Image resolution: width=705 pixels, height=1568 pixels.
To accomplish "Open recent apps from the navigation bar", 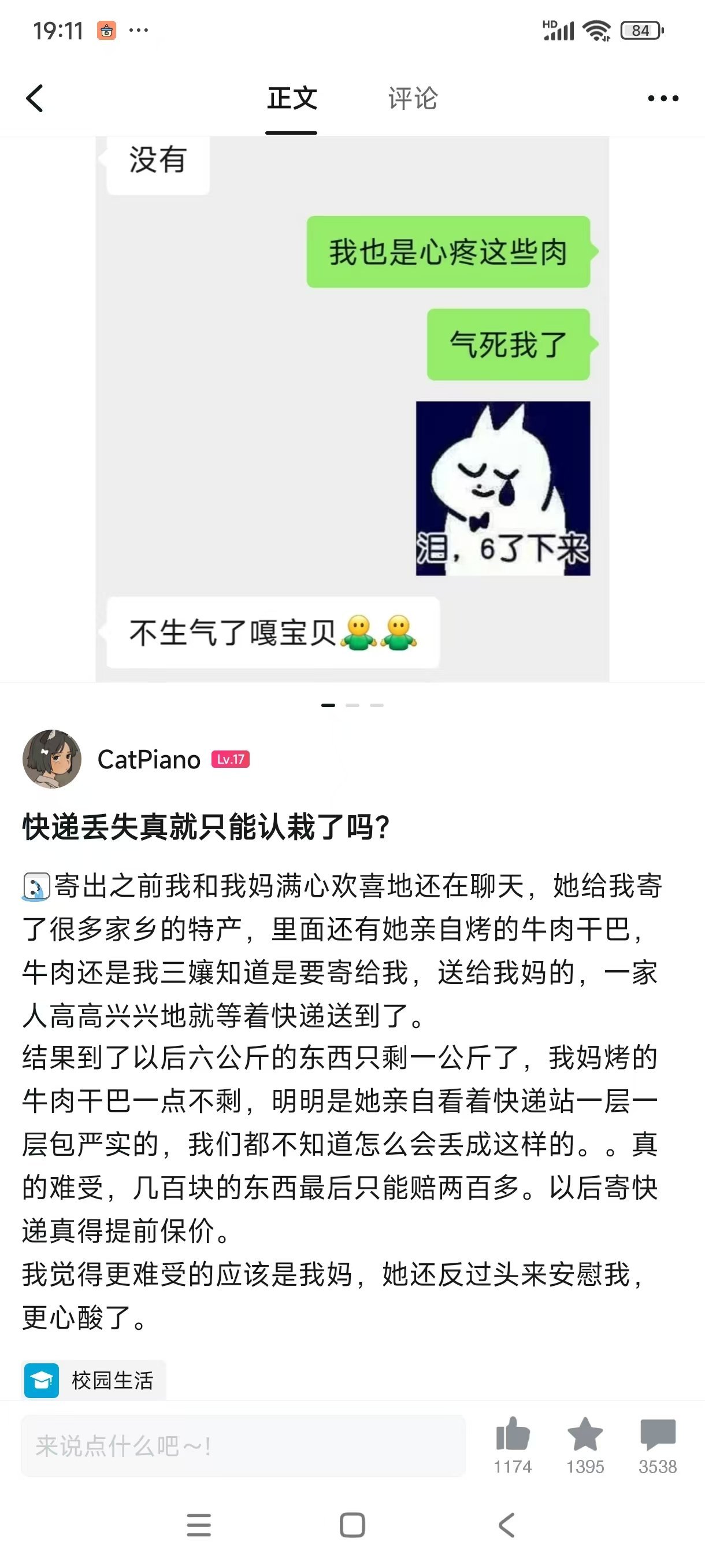I will pyautogui.click(x=198, y=1525).
